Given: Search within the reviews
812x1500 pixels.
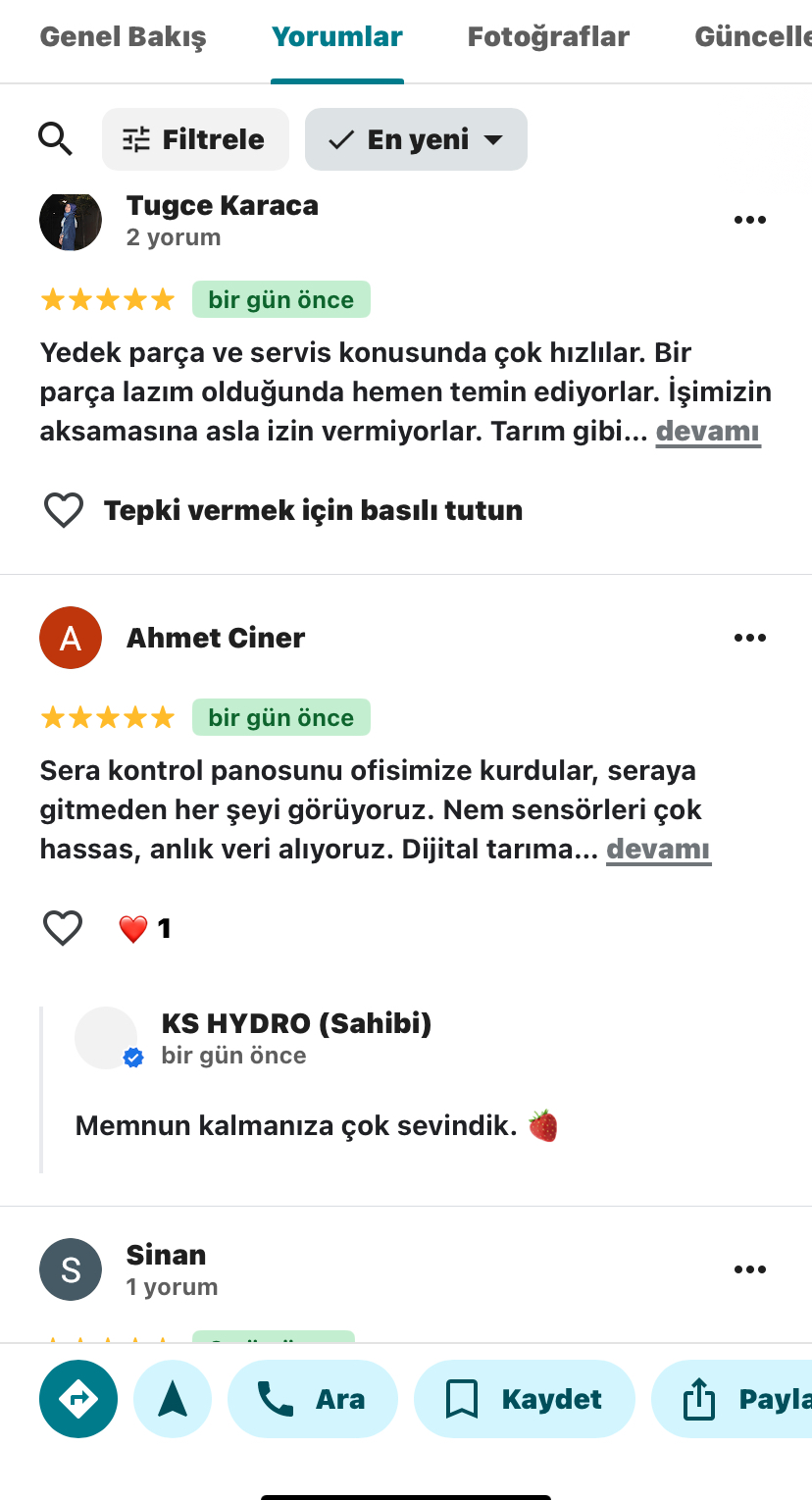Looking at the screenshot, I should [x=55, y=139].
